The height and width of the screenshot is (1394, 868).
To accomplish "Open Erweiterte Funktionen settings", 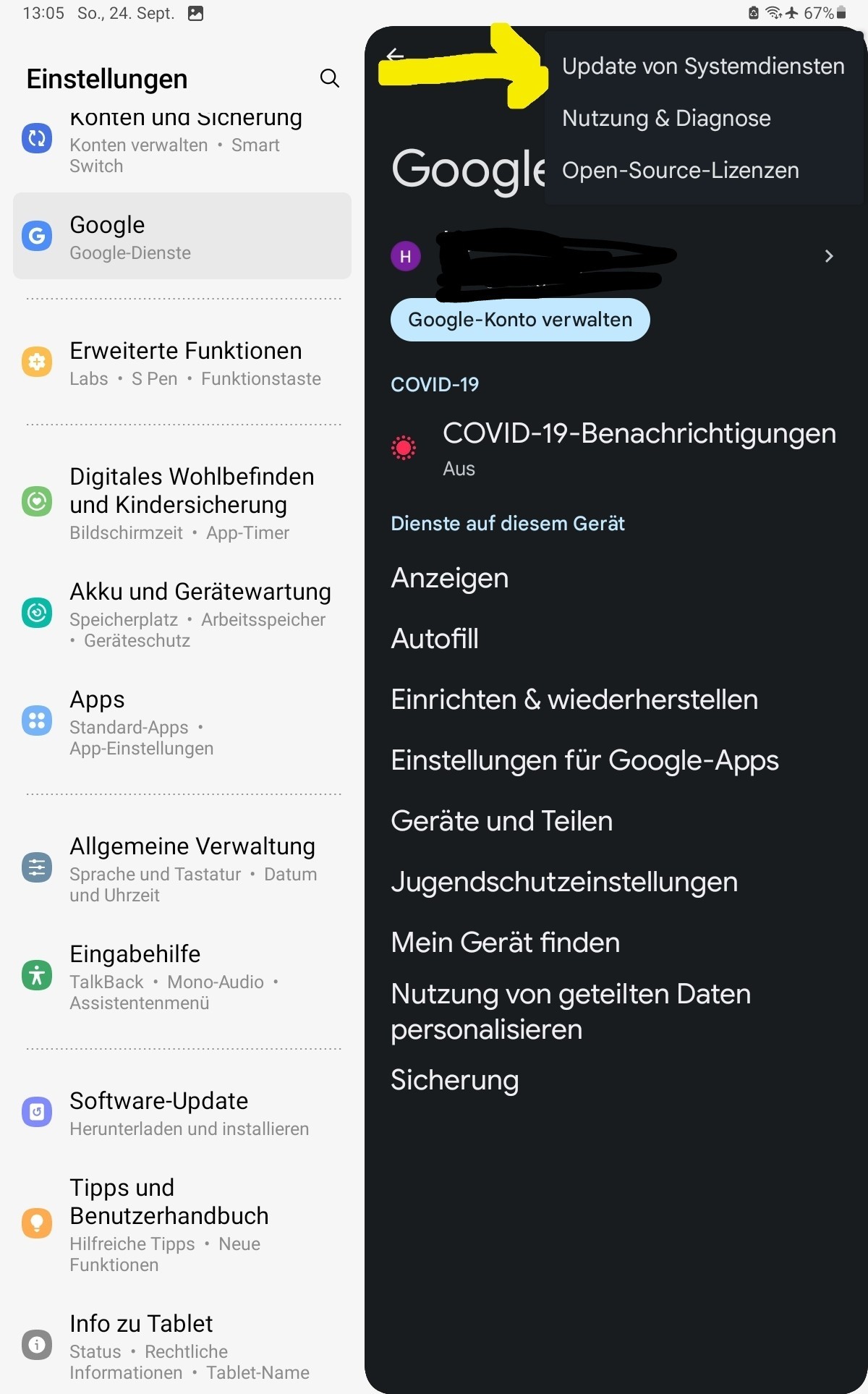I will coord(185,363).
